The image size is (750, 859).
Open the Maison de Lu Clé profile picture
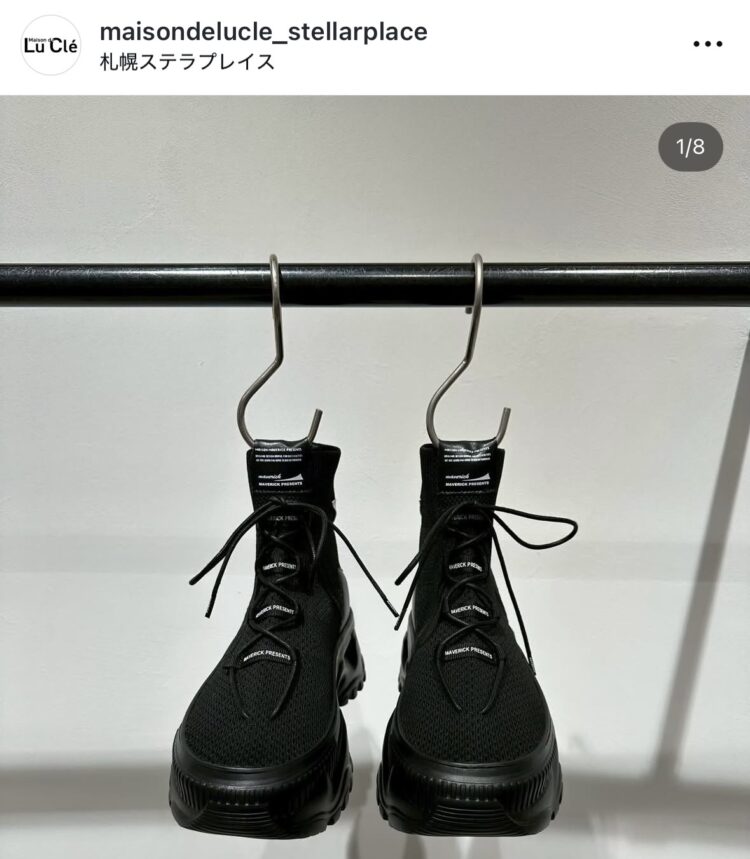(x=50, y=46)
